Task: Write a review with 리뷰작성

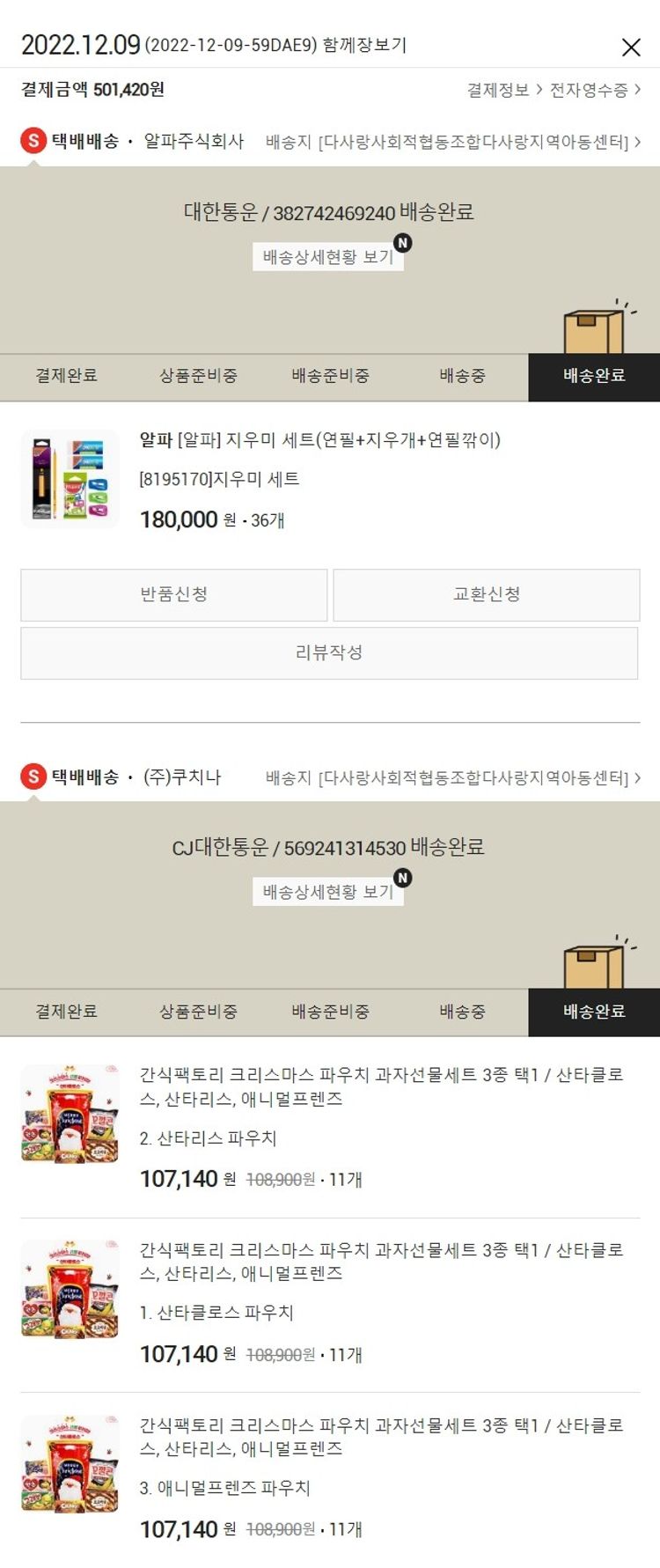Action: (329, 652)
